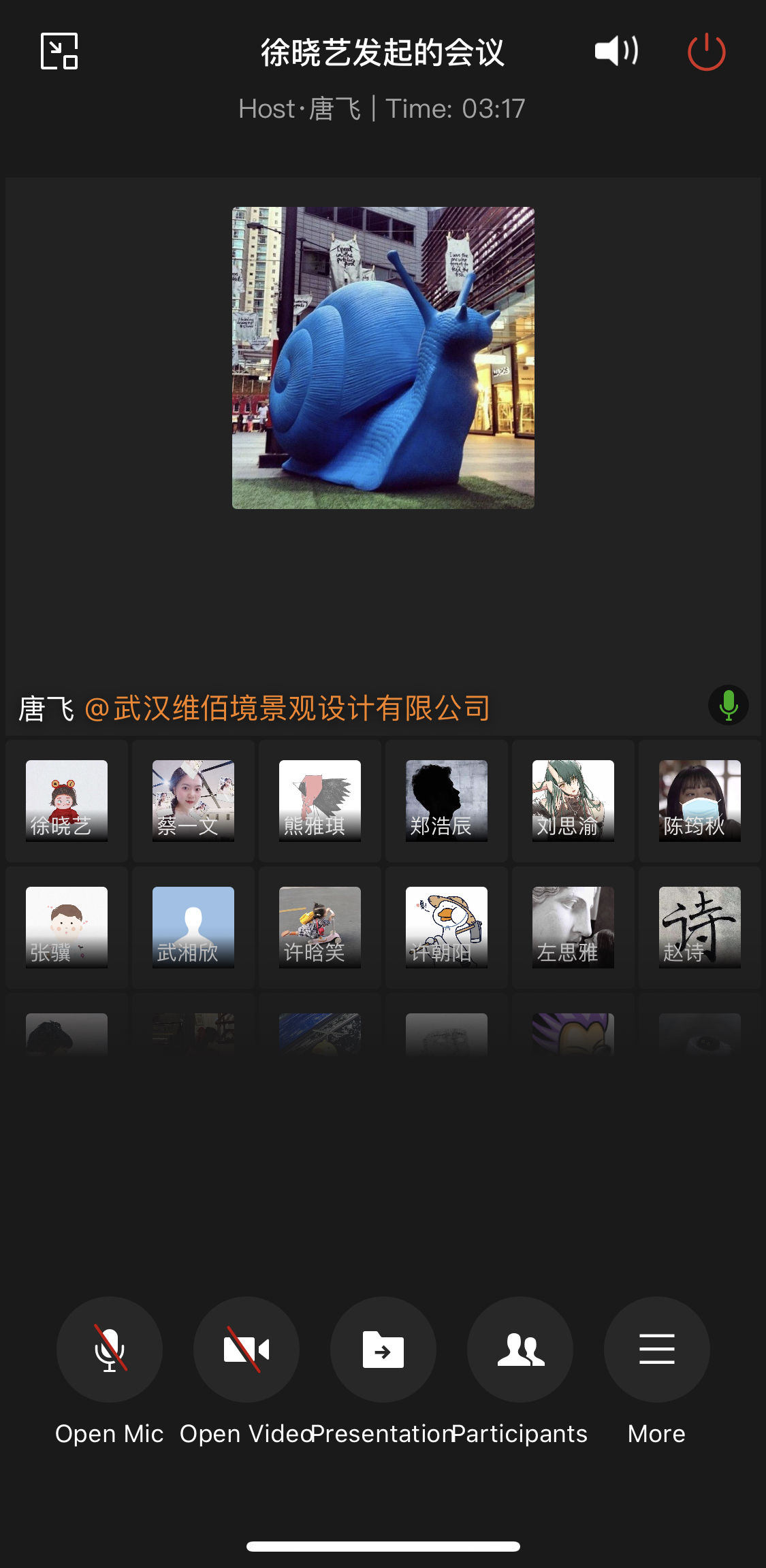The width and height of the screenshot is (766, 1568).
Task: Start a Presentation
Action: (x=383, y=1349)
